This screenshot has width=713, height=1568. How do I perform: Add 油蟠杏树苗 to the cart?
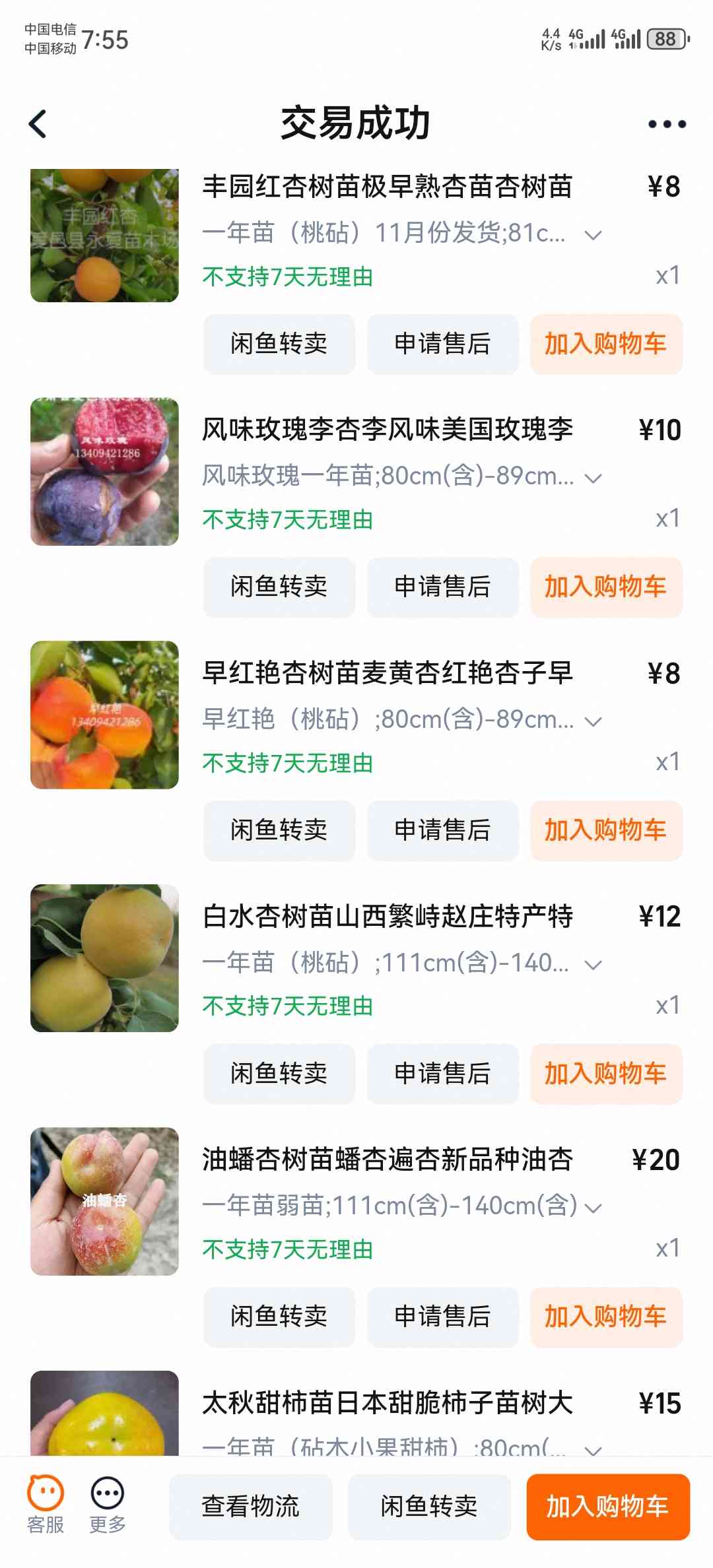(605, 1317)
